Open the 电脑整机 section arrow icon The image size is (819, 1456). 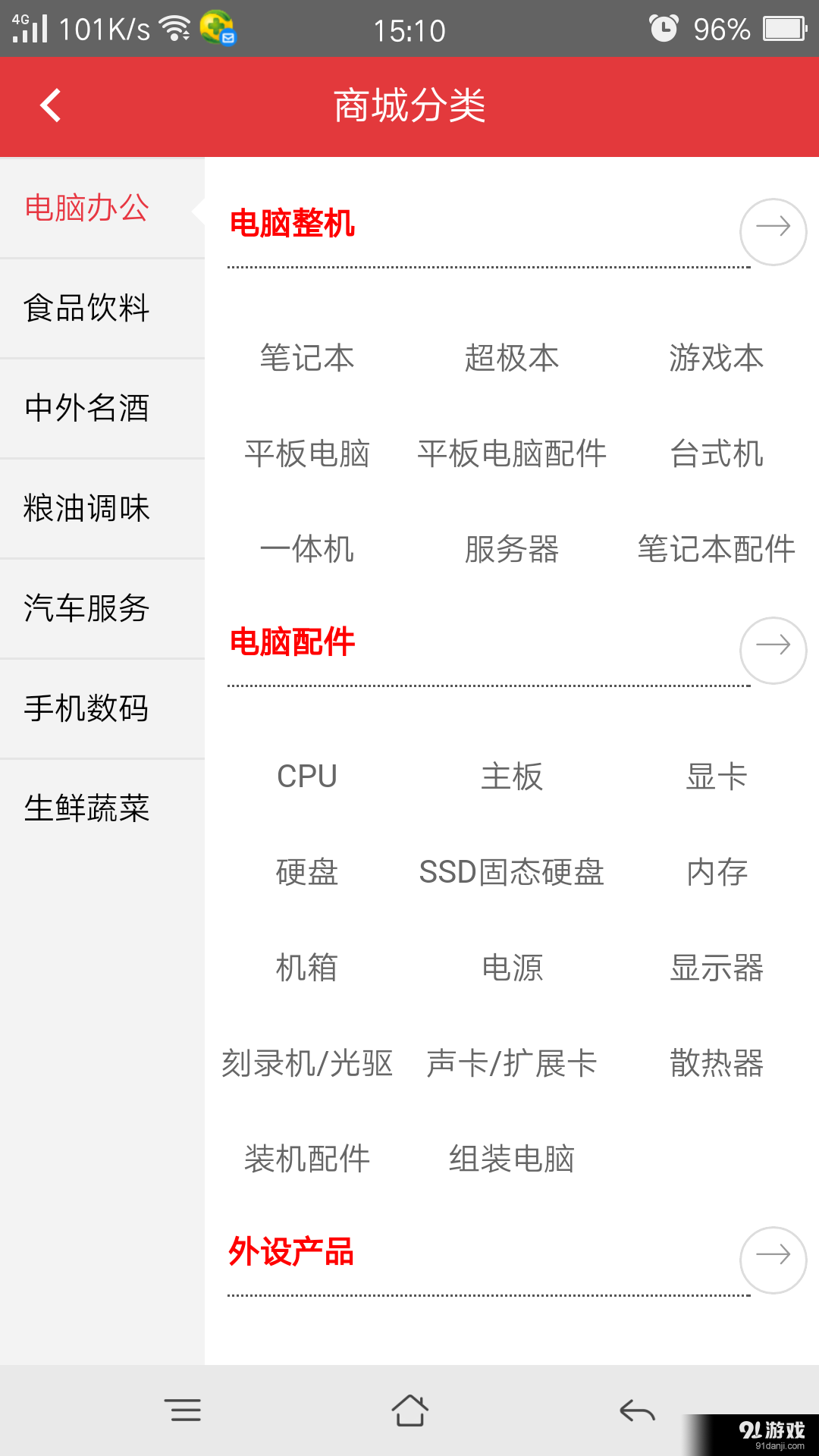772,231
